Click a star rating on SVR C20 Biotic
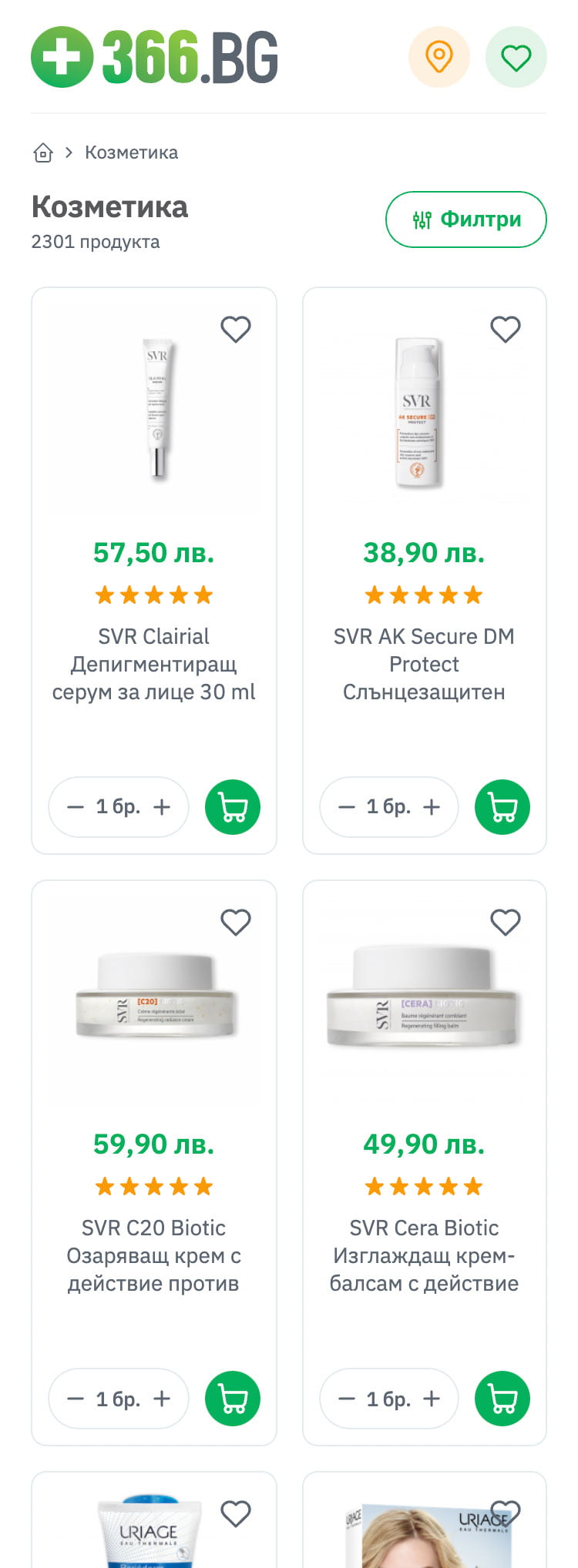 point(153,1186)
